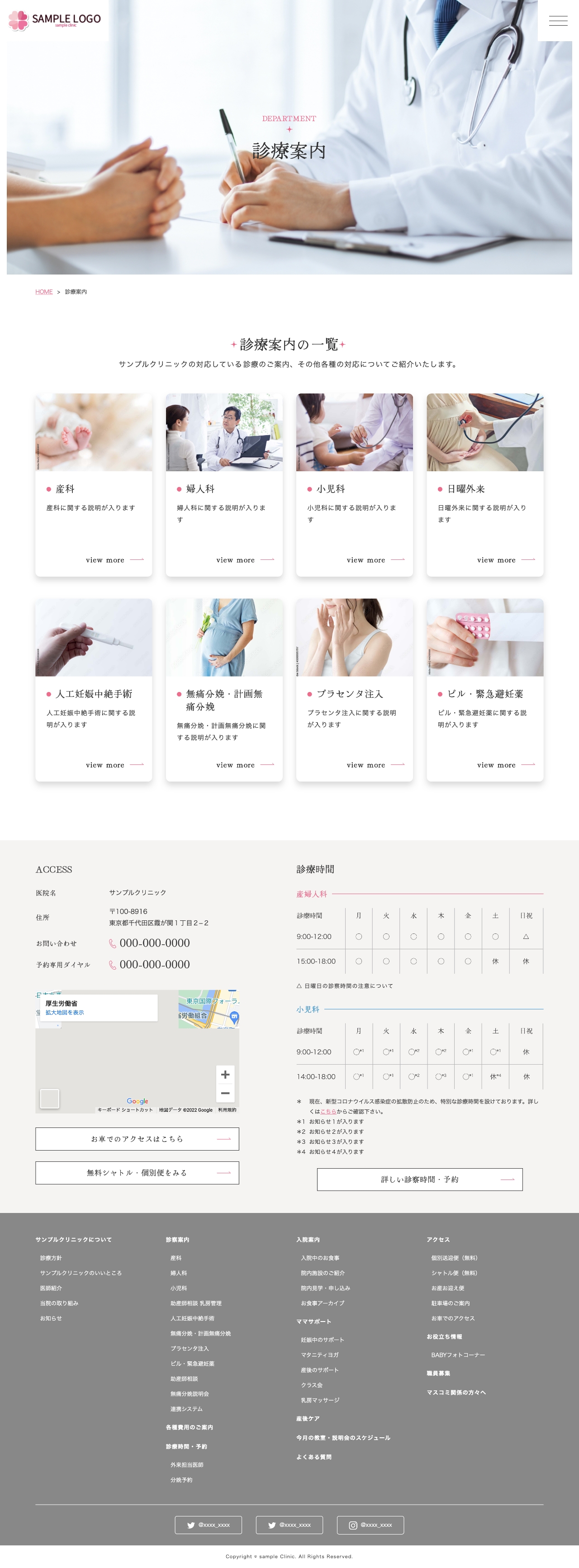Open the 人工妊娠中絶手術 card

[94, 690]
